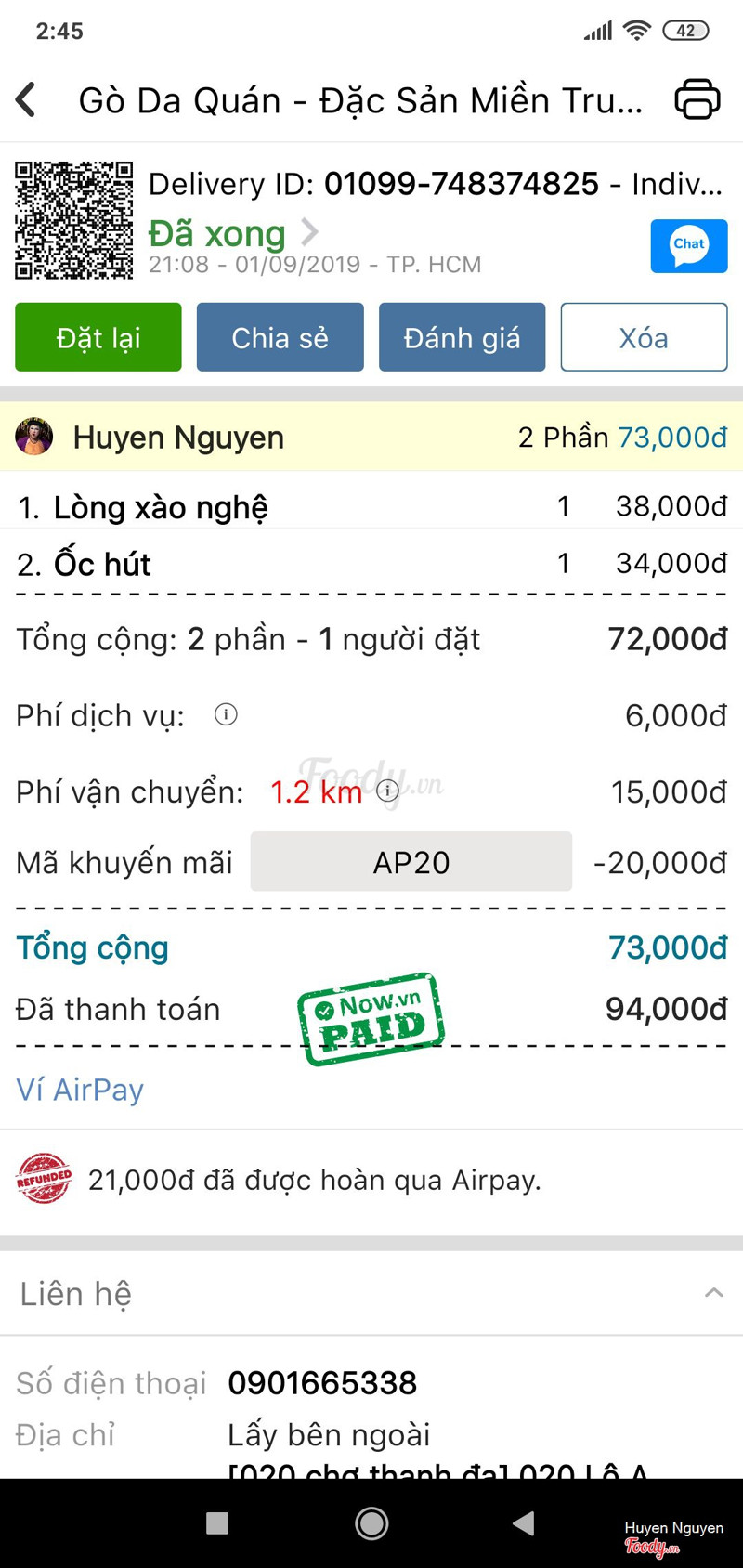
Task: Tap the system home button
Action: 371,1522
